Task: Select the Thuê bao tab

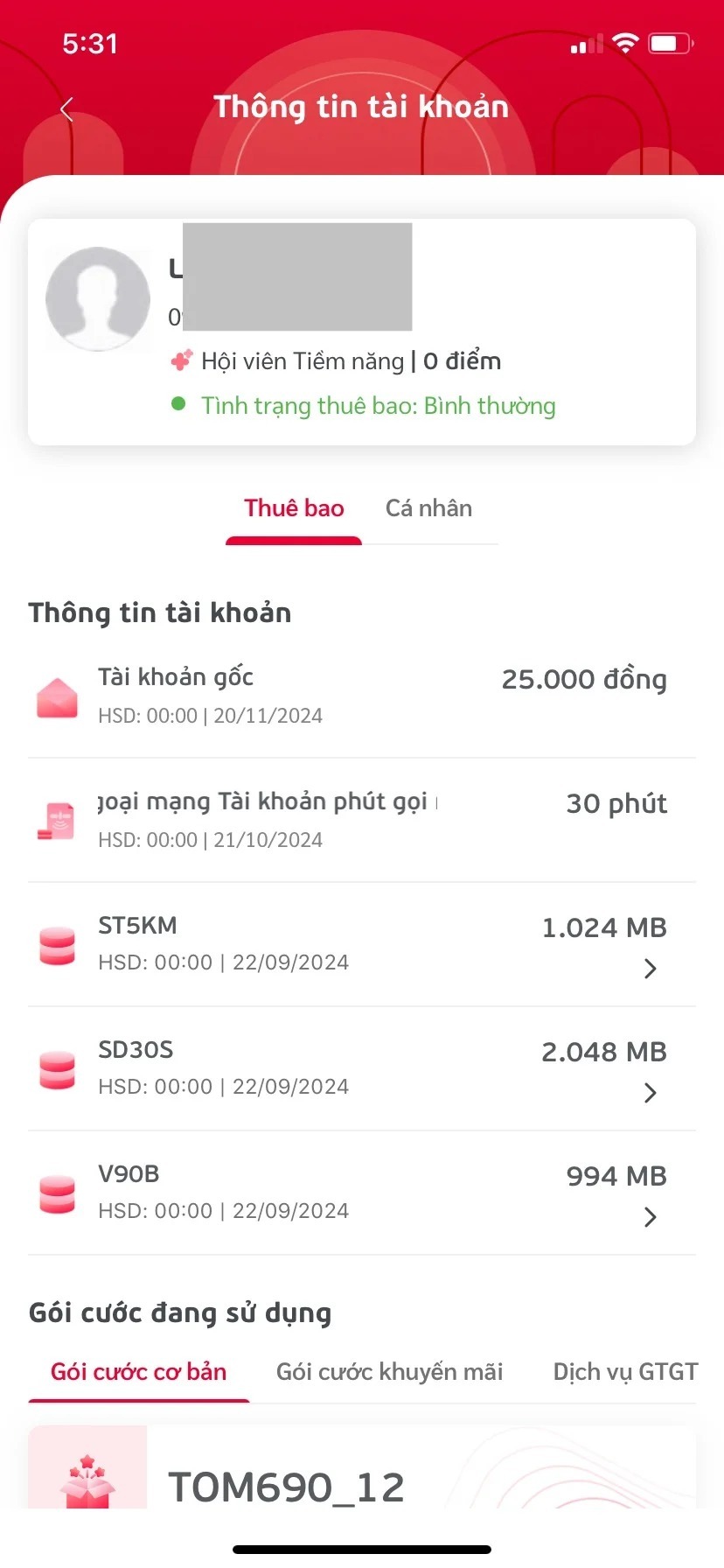Action: [x=294, y=507]
